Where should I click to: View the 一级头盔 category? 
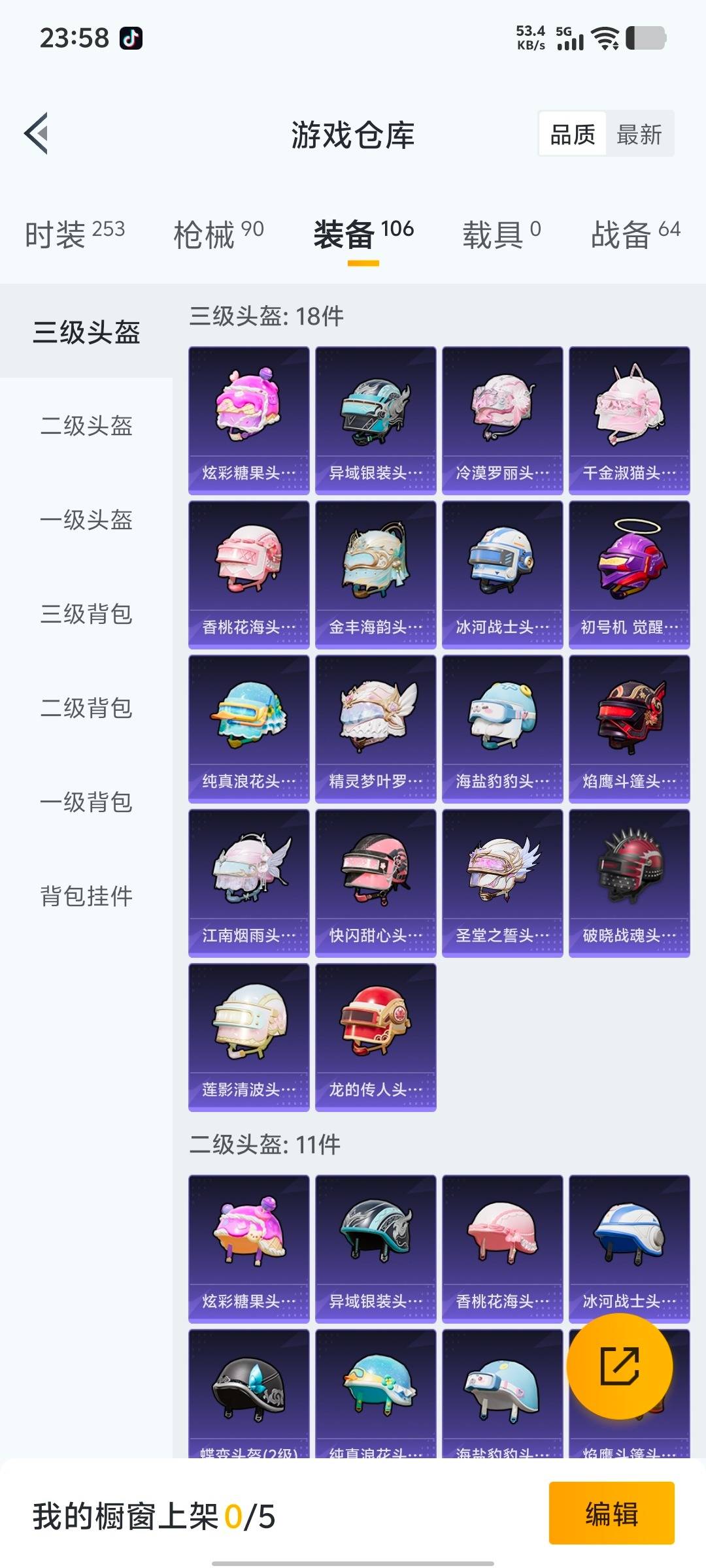pos(87,521)
